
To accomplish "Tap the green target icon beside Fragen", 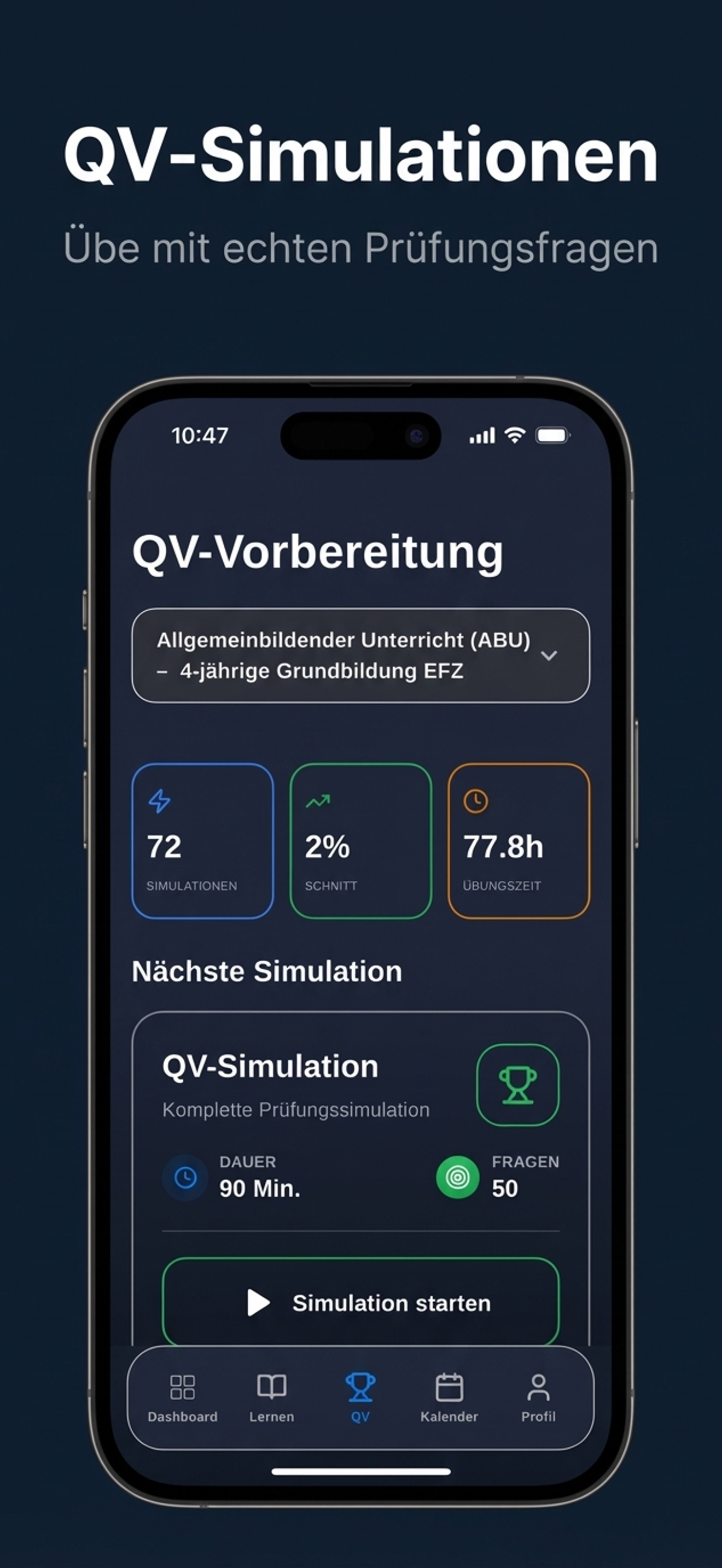I will point(457,1176).
